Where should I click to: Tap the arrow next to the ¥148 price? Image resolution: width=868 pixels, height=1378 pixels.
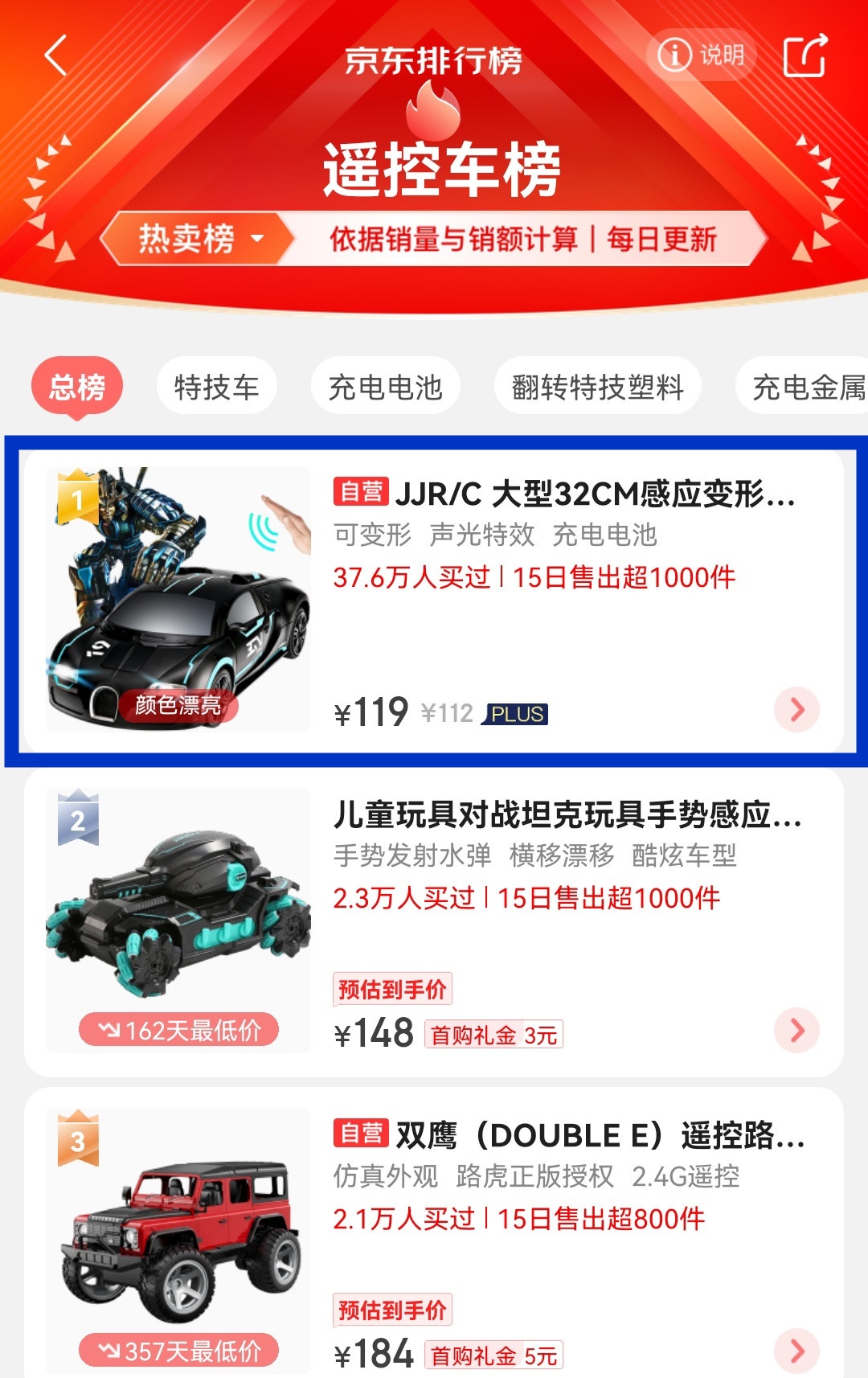796,1030
